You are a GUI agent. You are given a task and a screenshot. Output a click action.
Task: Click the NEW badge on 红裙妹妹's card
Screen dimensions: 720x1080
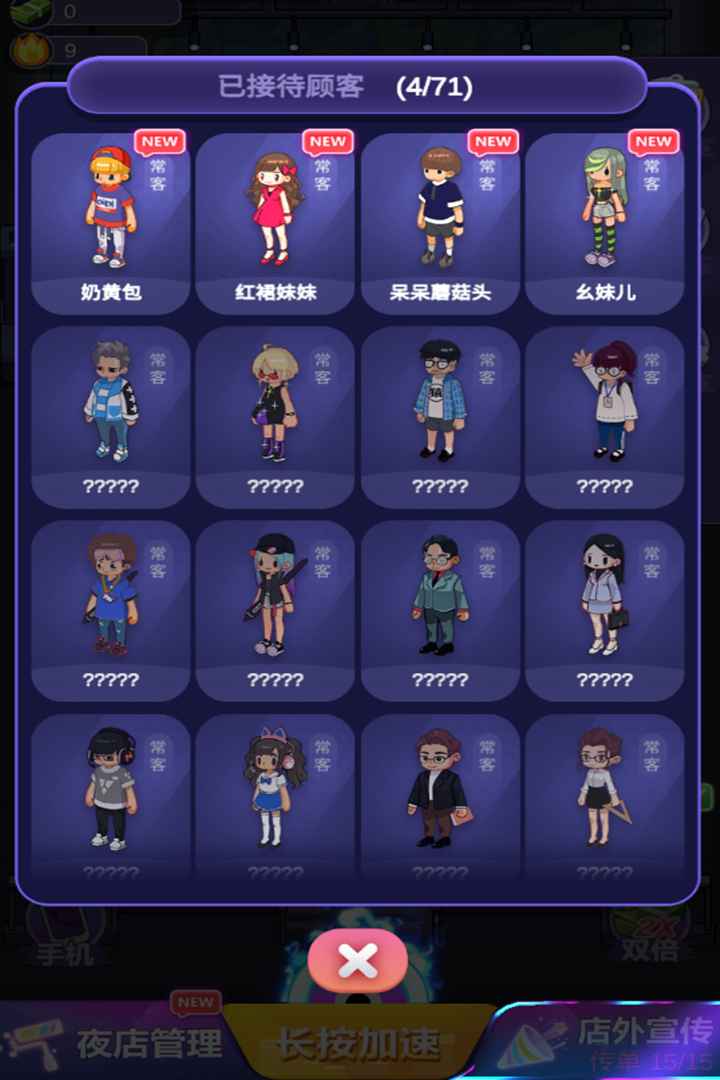point(326,141)
